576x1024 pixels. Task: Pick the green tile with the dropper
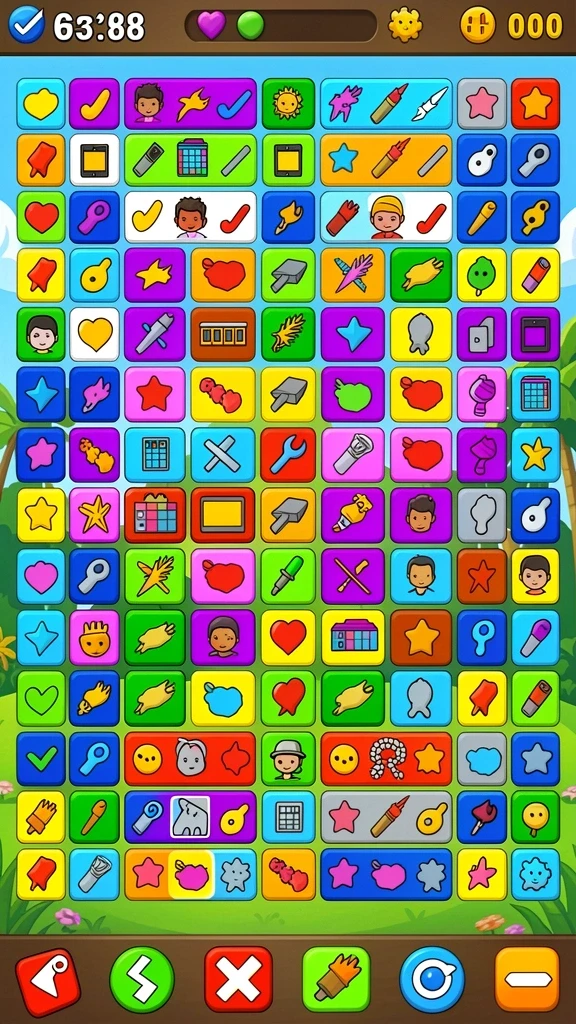288,575
